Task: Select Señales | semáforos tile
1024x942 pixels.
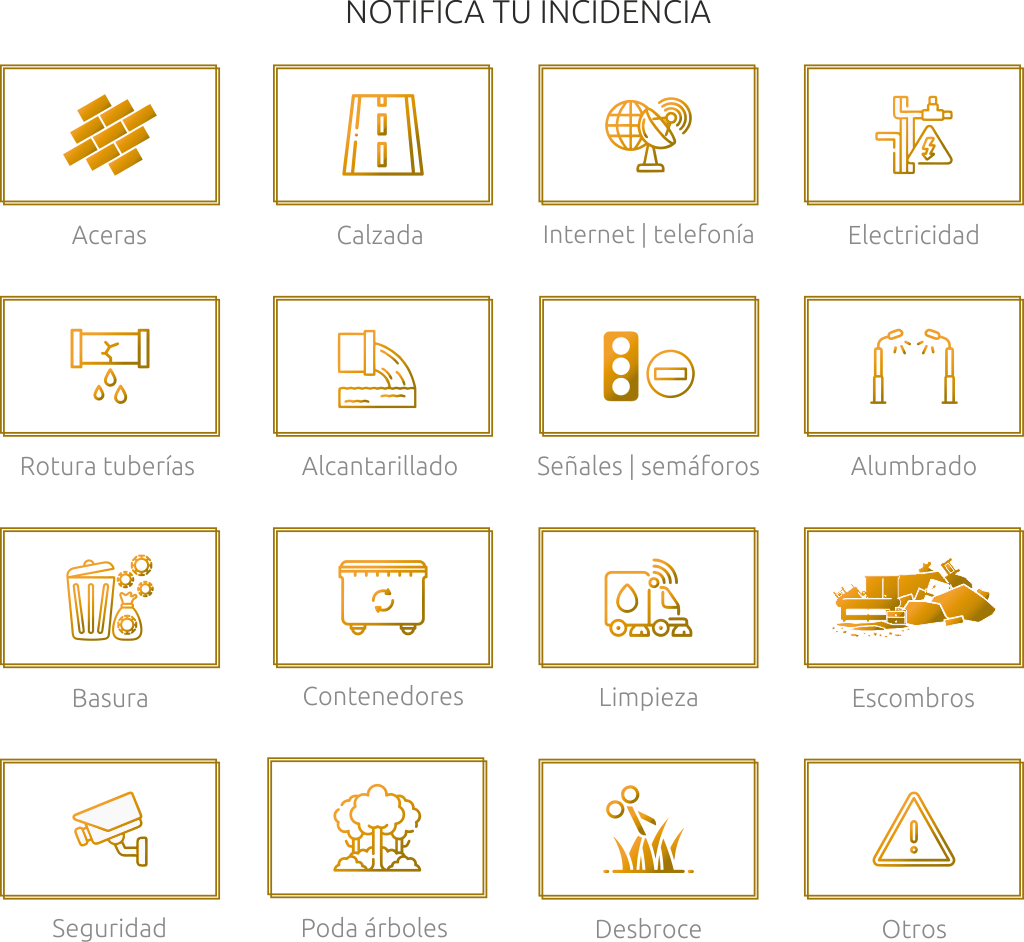Action: (648, 366)
